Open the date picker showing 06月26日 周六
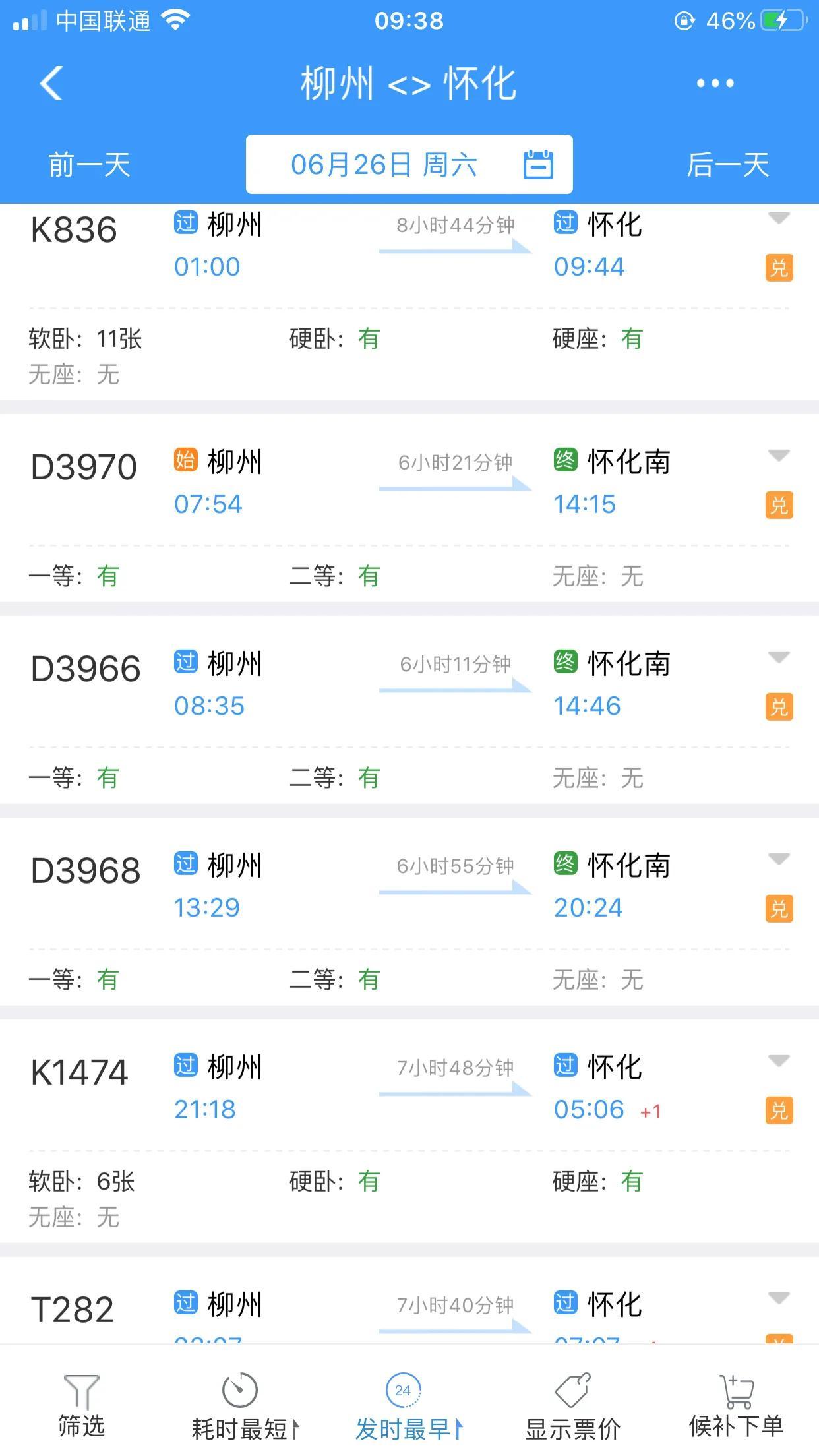 coord(409,164)
